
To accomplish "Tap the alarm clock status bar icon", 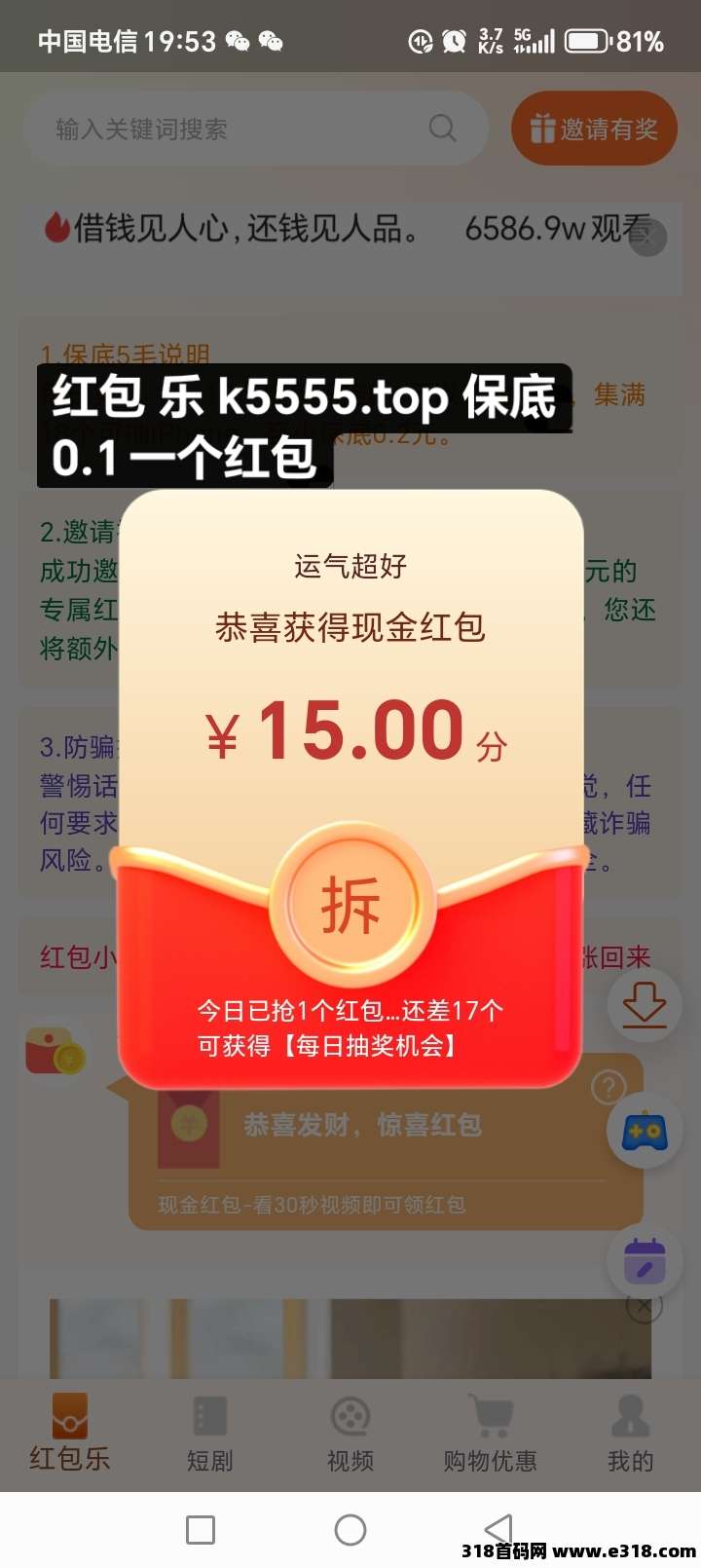I will click(452, 41).
